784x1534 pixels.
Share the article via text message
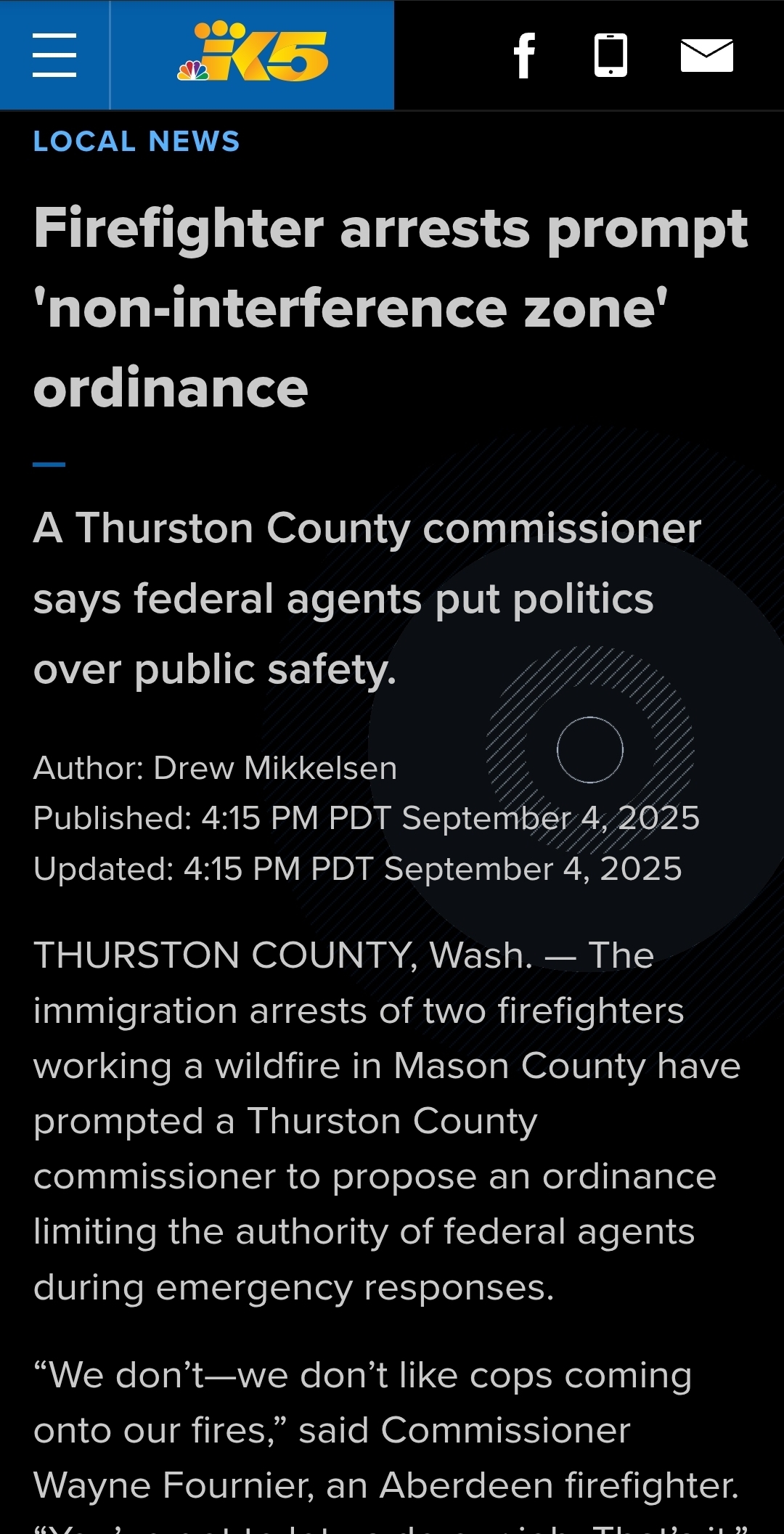[611, 55]
